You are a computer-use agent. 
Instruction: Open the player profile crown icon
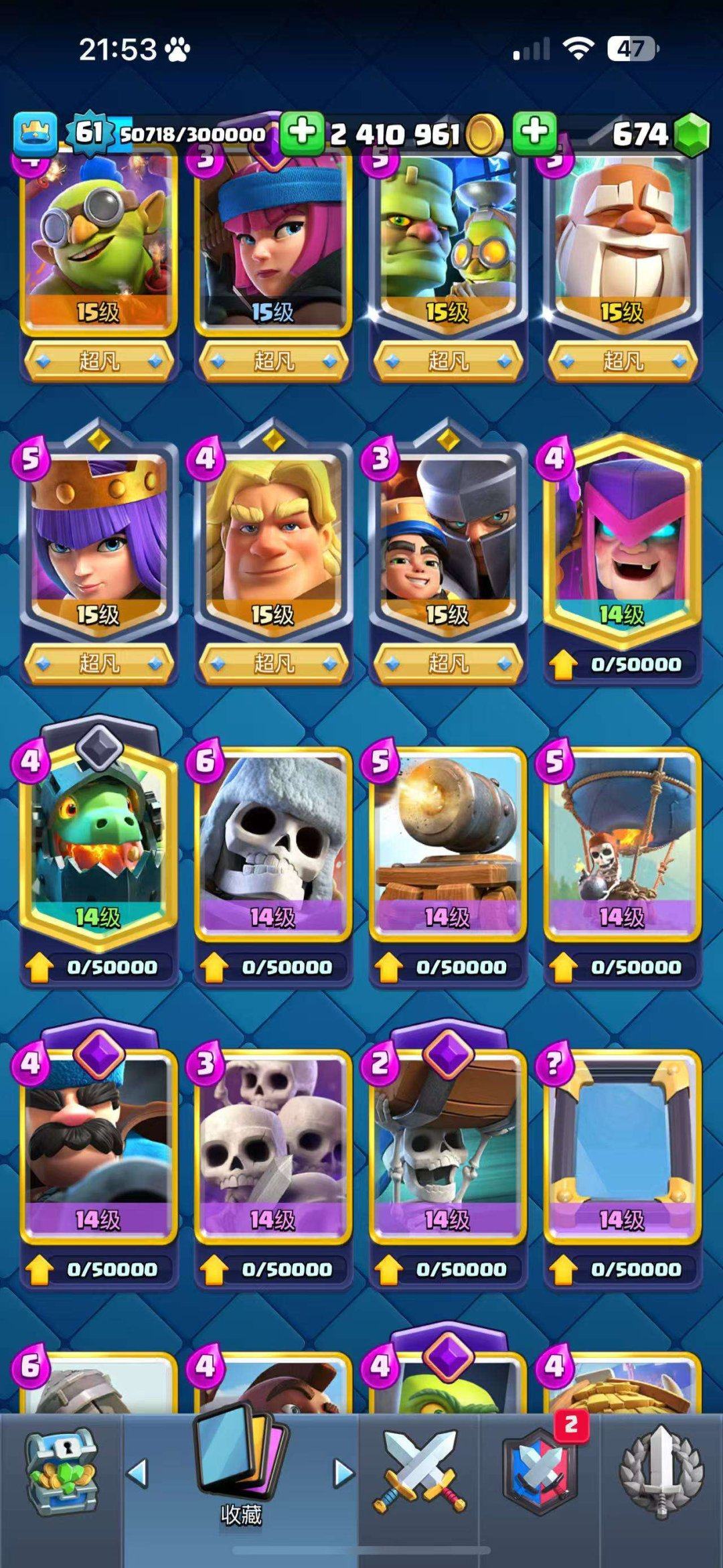click(35, 133)
